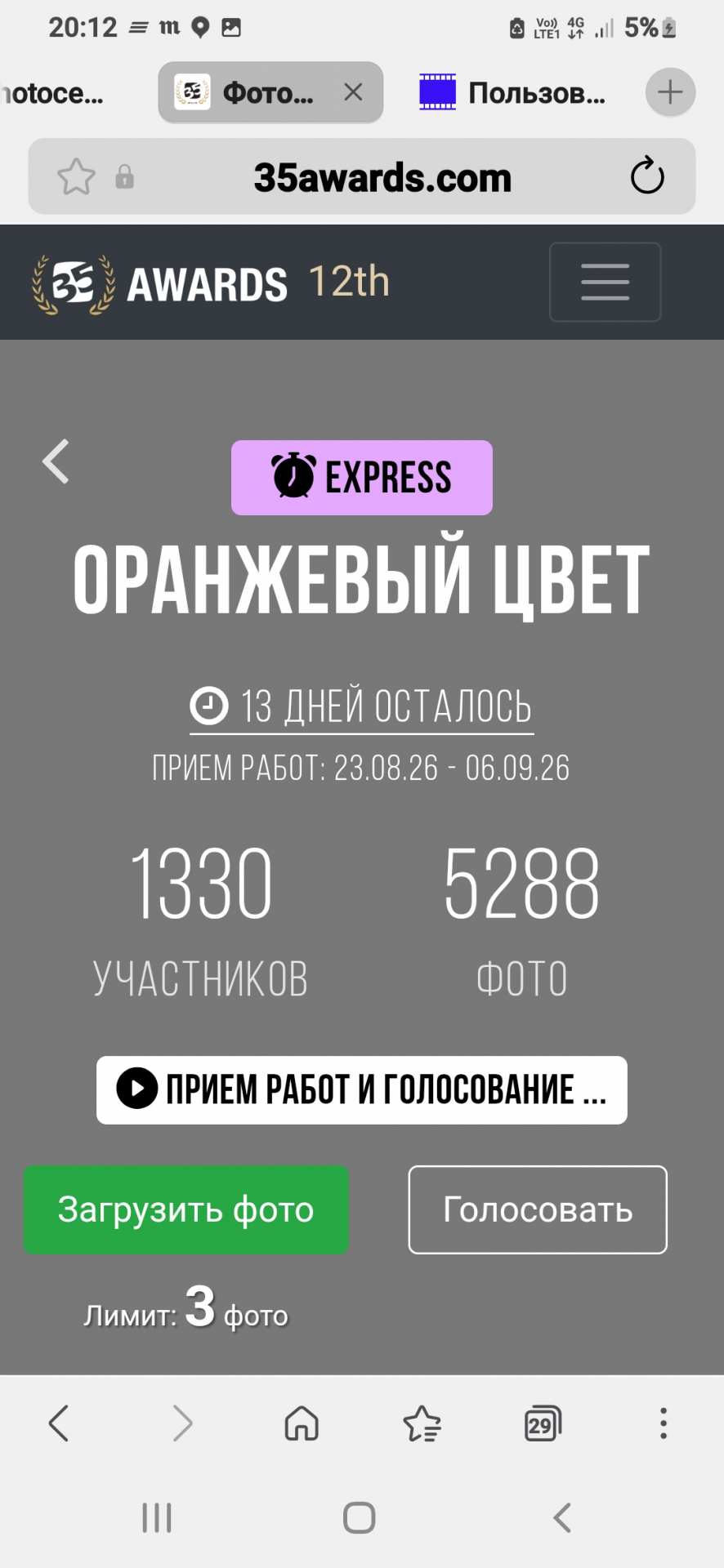Open the 13 дней осталось link
This screenshot has width=724, height=1568.
(x=361, y=706)
